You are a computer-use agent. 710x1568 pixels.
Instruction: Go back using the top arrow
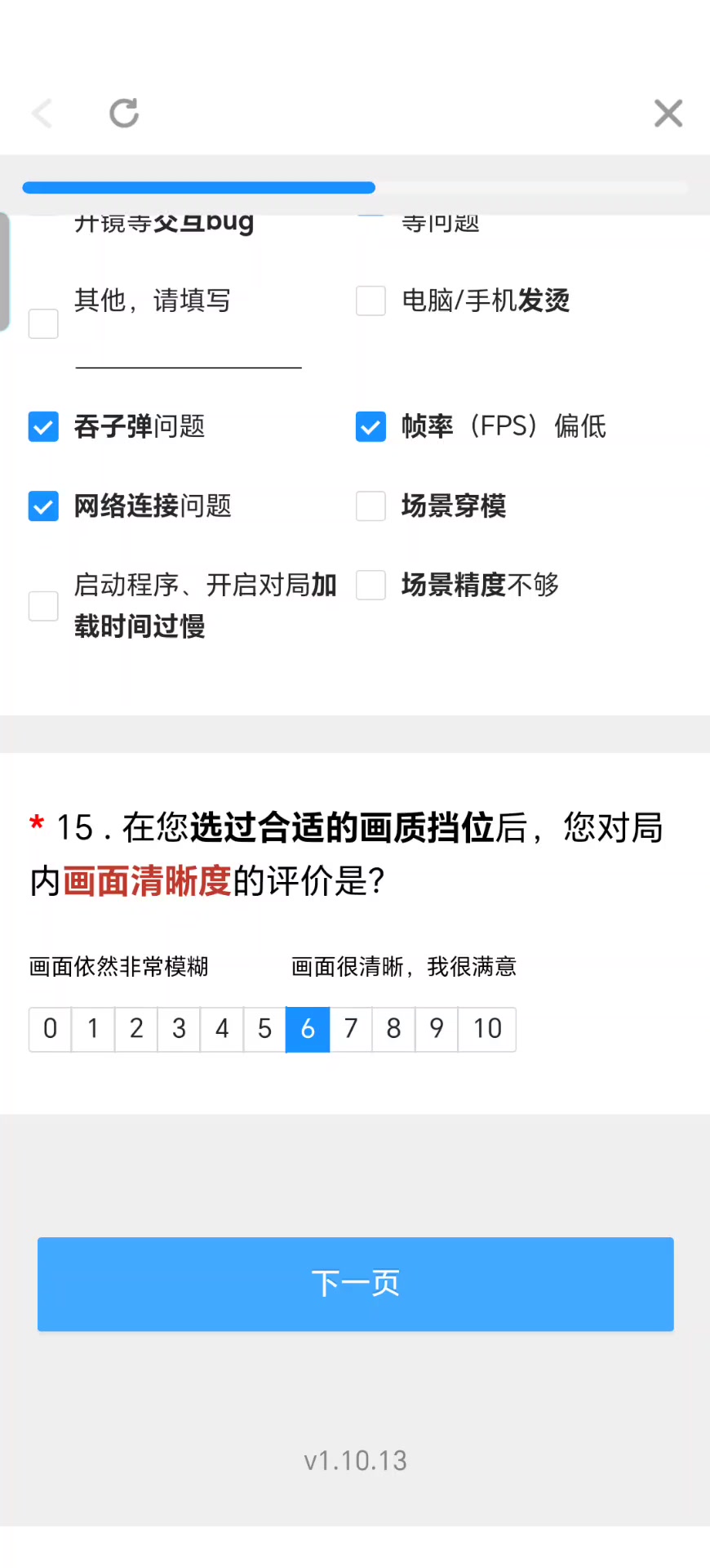tap(42, 114)
